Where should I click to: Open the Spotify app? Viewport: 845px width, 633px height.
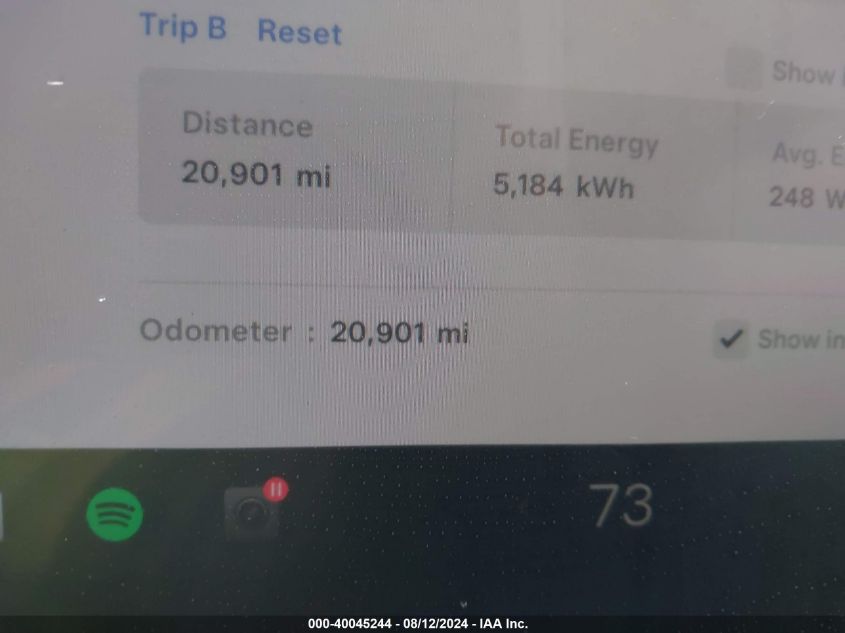[x=115, y=514]
